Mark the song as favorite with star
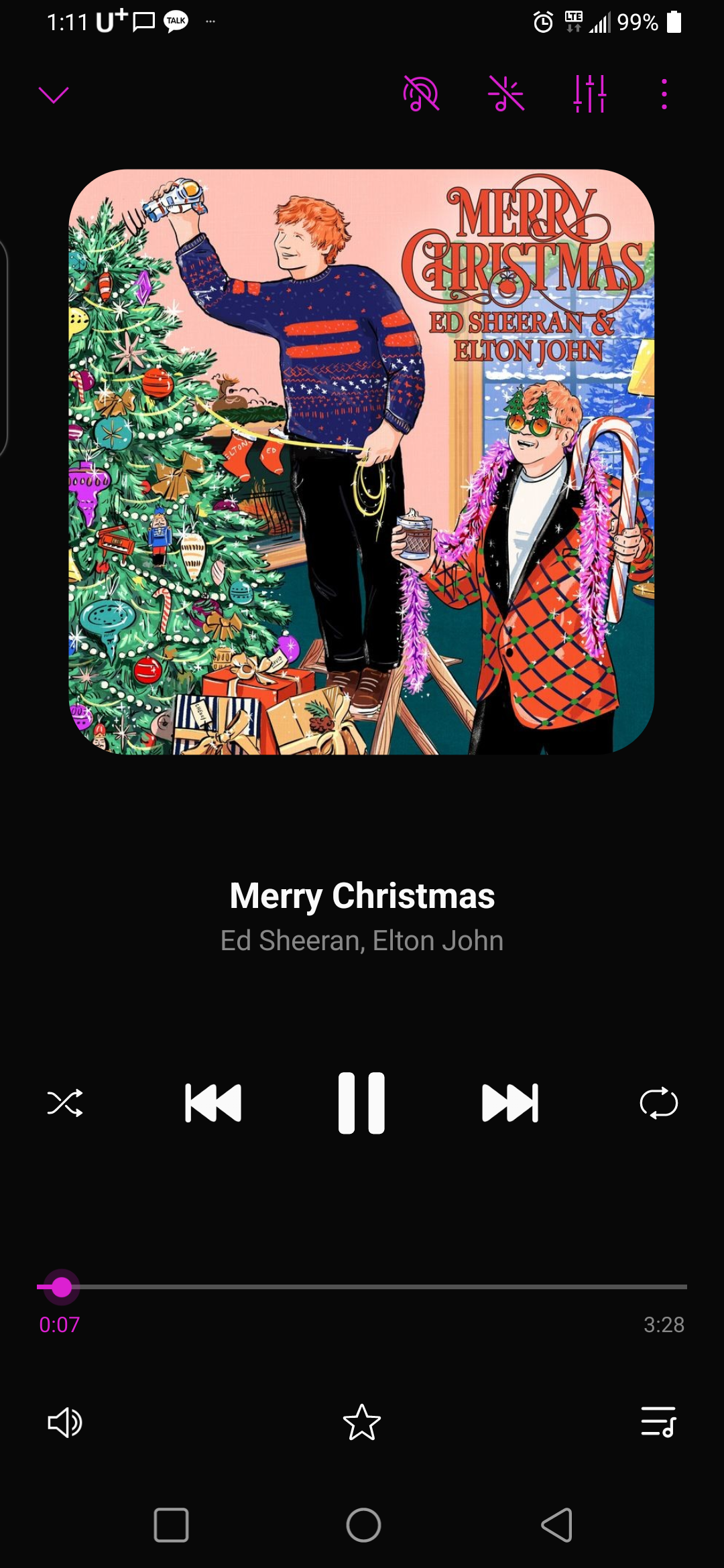This screenshot has height=1568, width=724. click(362, 1422)
